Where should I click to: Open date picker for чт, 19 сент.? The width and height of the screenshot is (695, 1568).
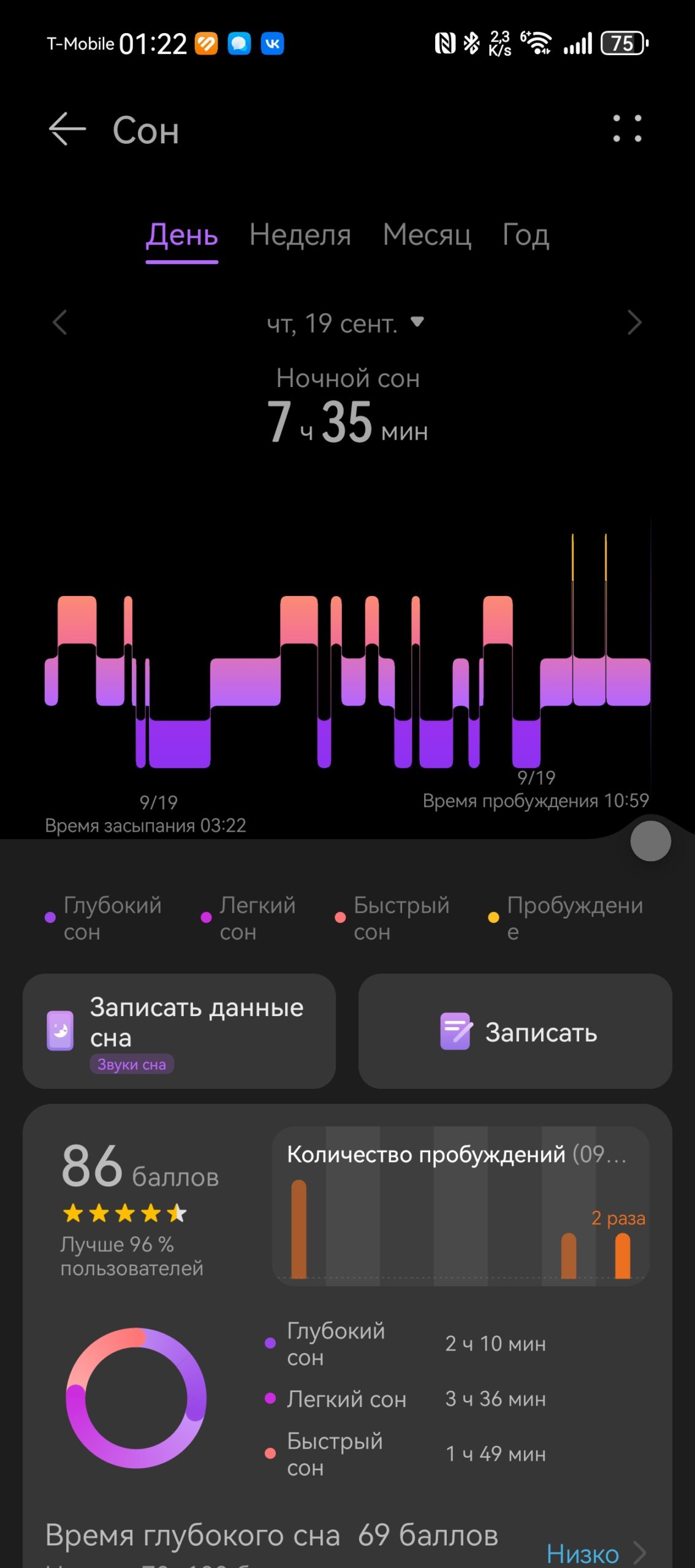click(345, 323)
